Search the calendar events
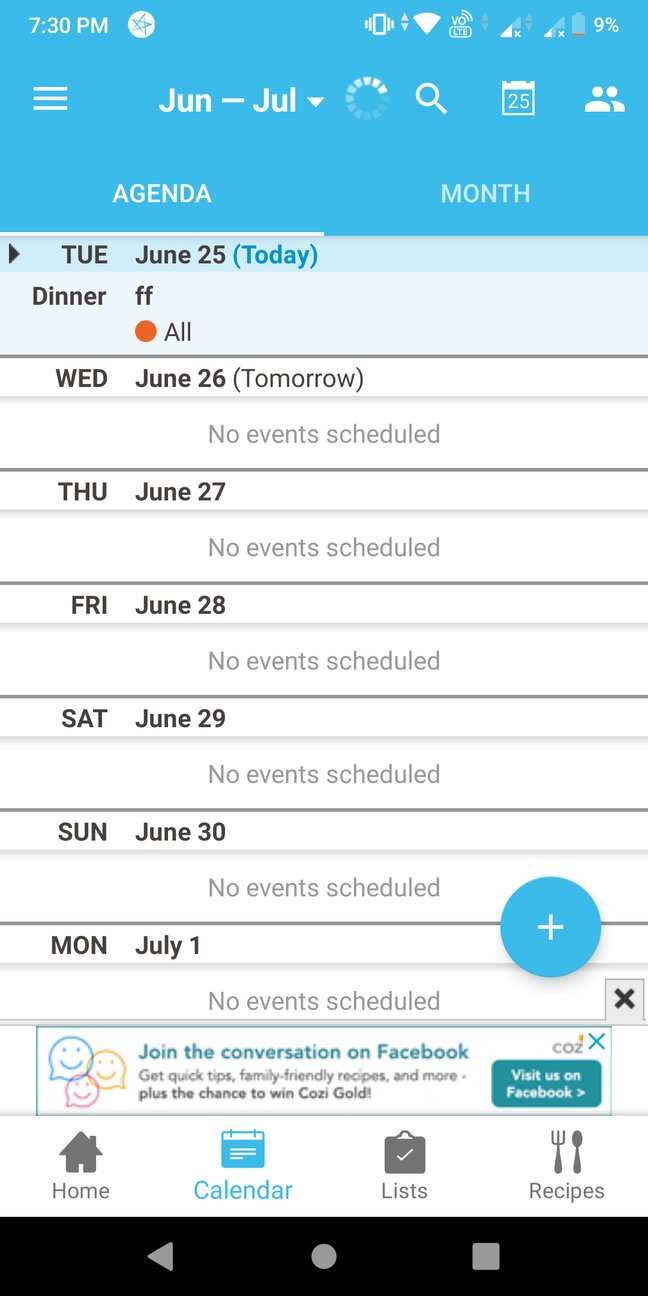This screenshot has width=648, height=1296. pos(431,99)
